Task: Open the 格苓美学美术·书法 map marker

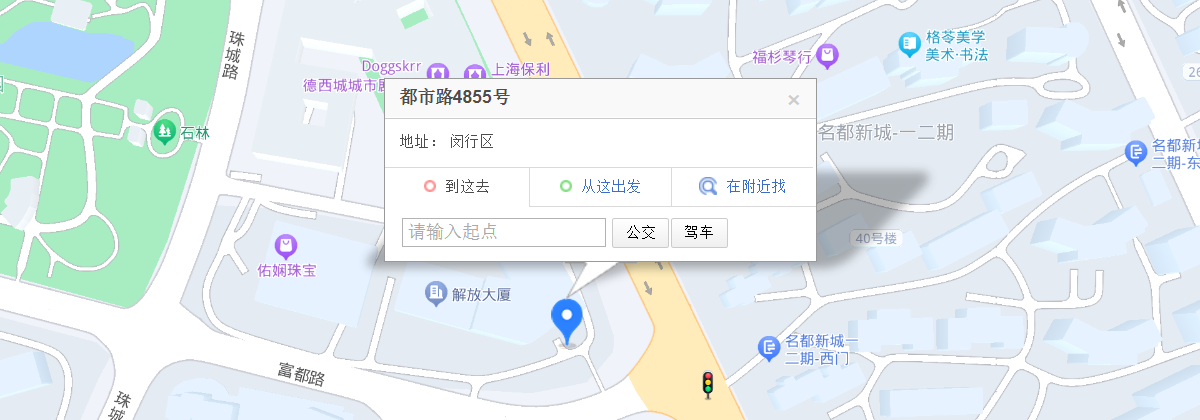Action: pyautogui.click(x=909, y=43)
